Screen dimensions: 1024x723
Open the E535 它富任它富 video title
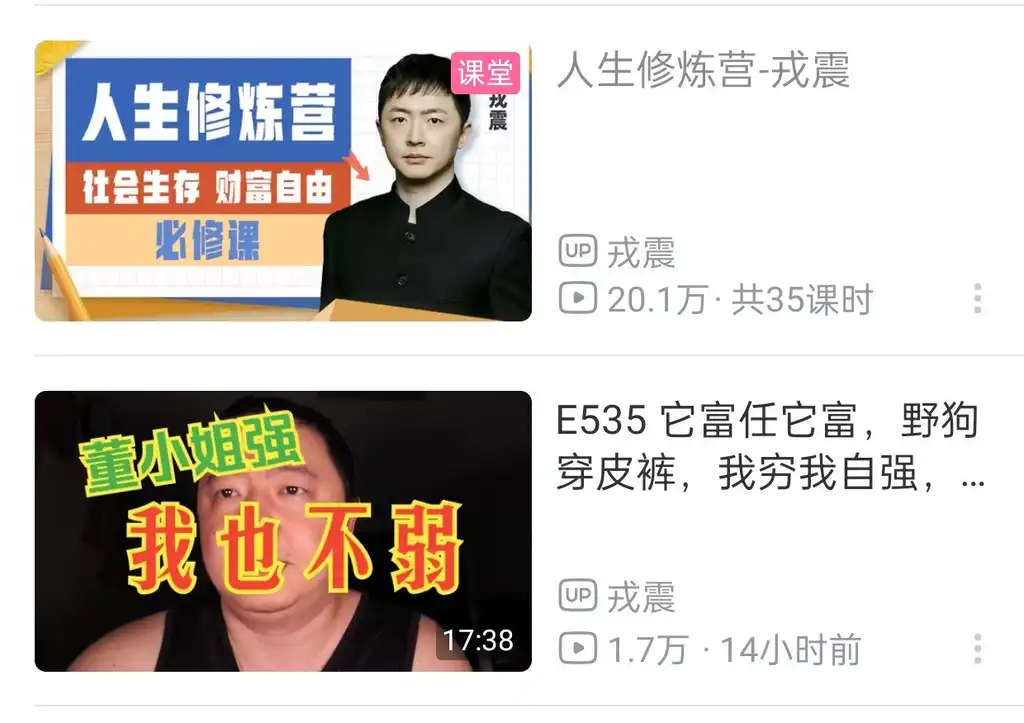(x=768, y=449)
